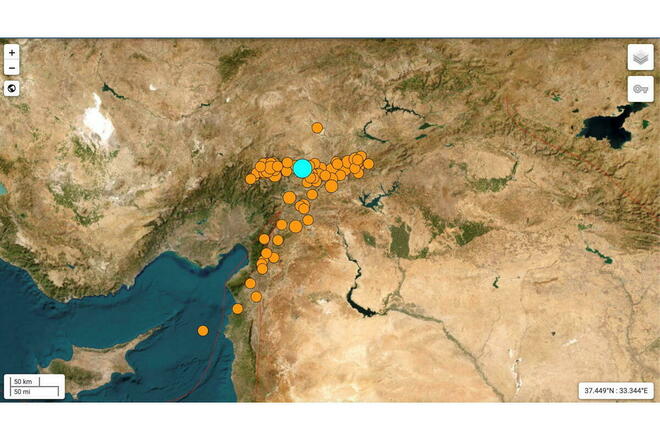
Task: Zoom in on the map
Action: 11,52
